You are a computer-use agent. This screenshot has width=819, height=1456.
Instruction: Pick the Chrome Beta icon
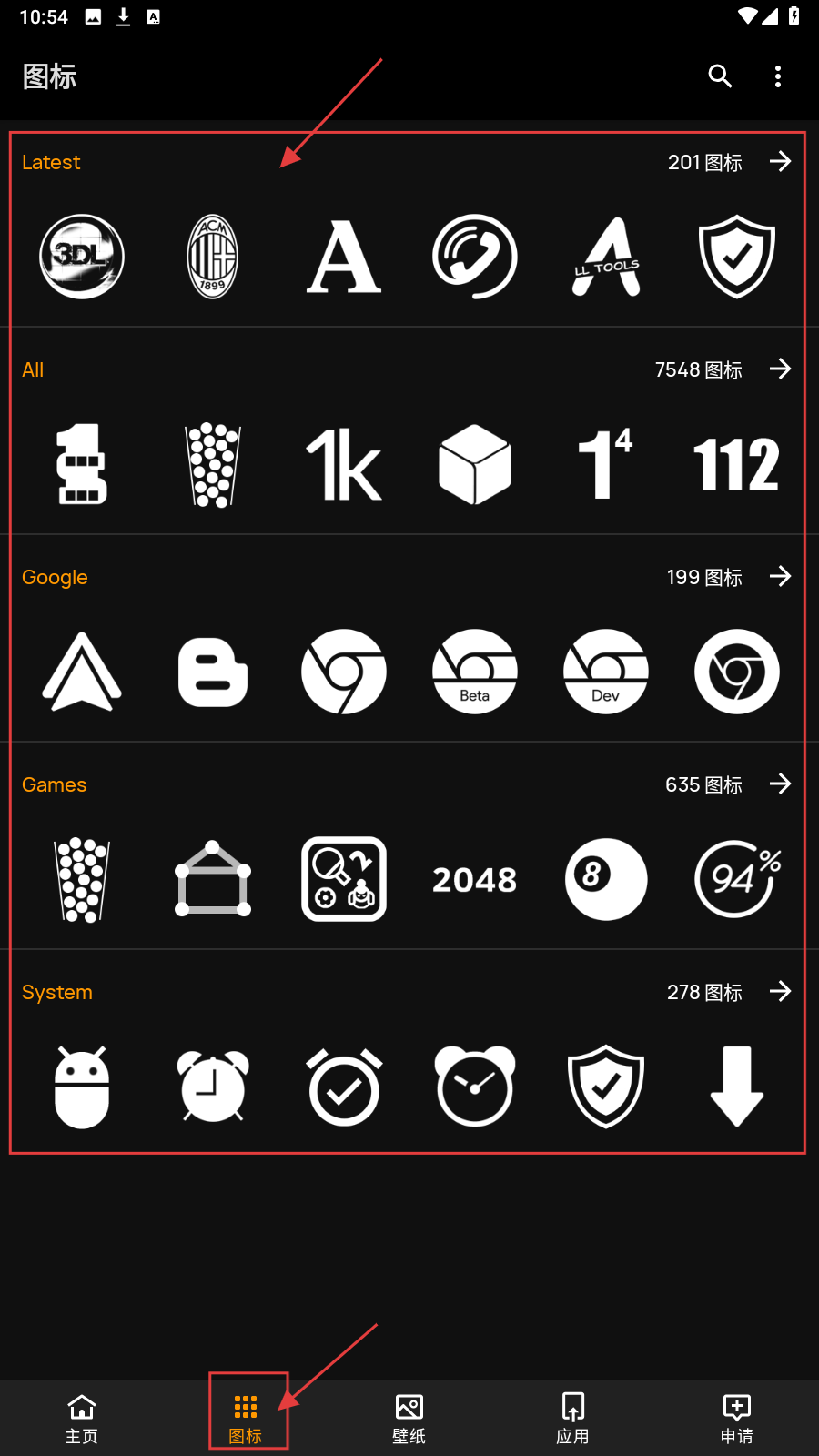(474, 672)
